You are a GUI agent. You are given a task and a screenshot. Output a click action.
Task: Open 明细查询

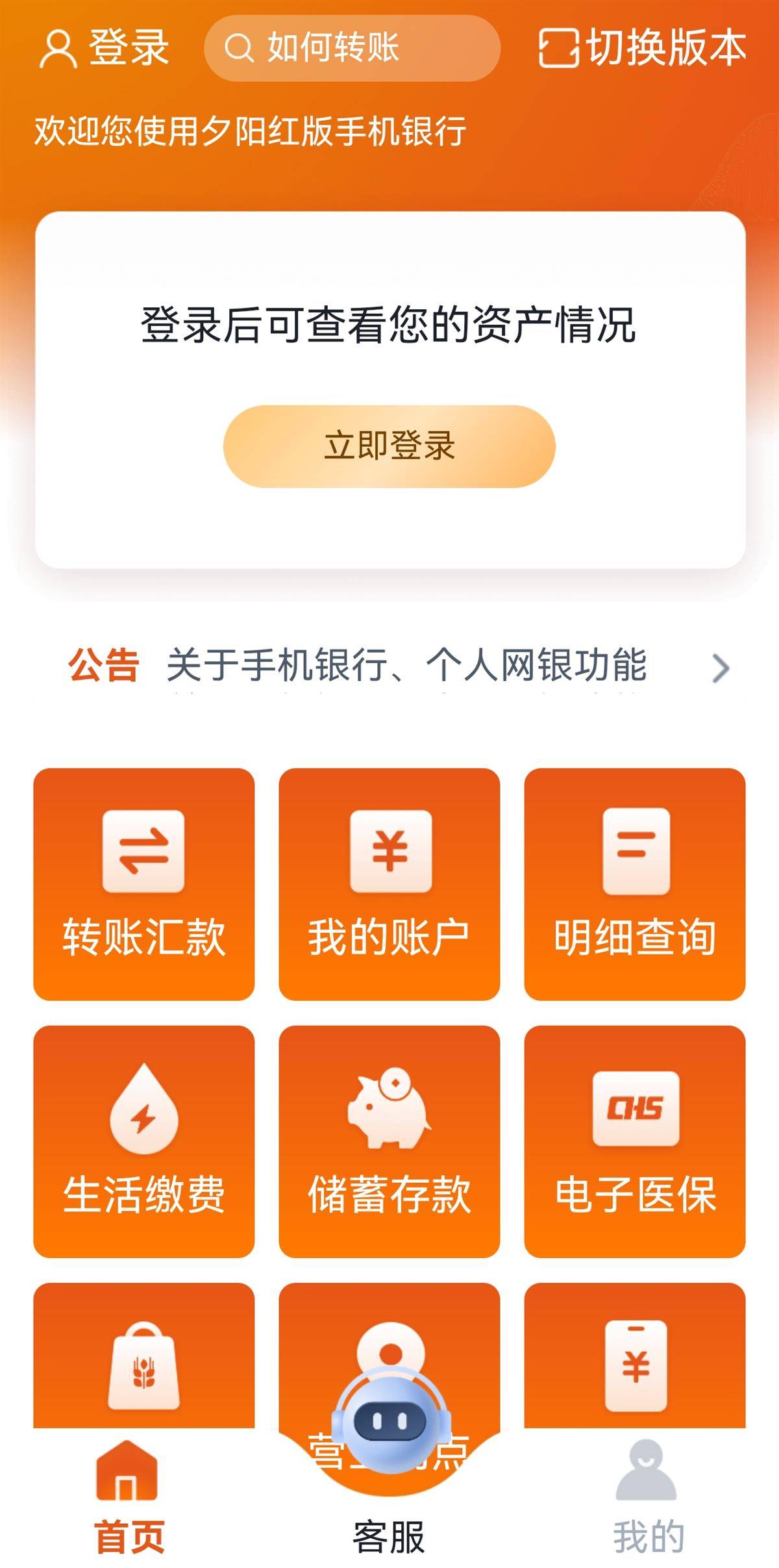point(634,883)
